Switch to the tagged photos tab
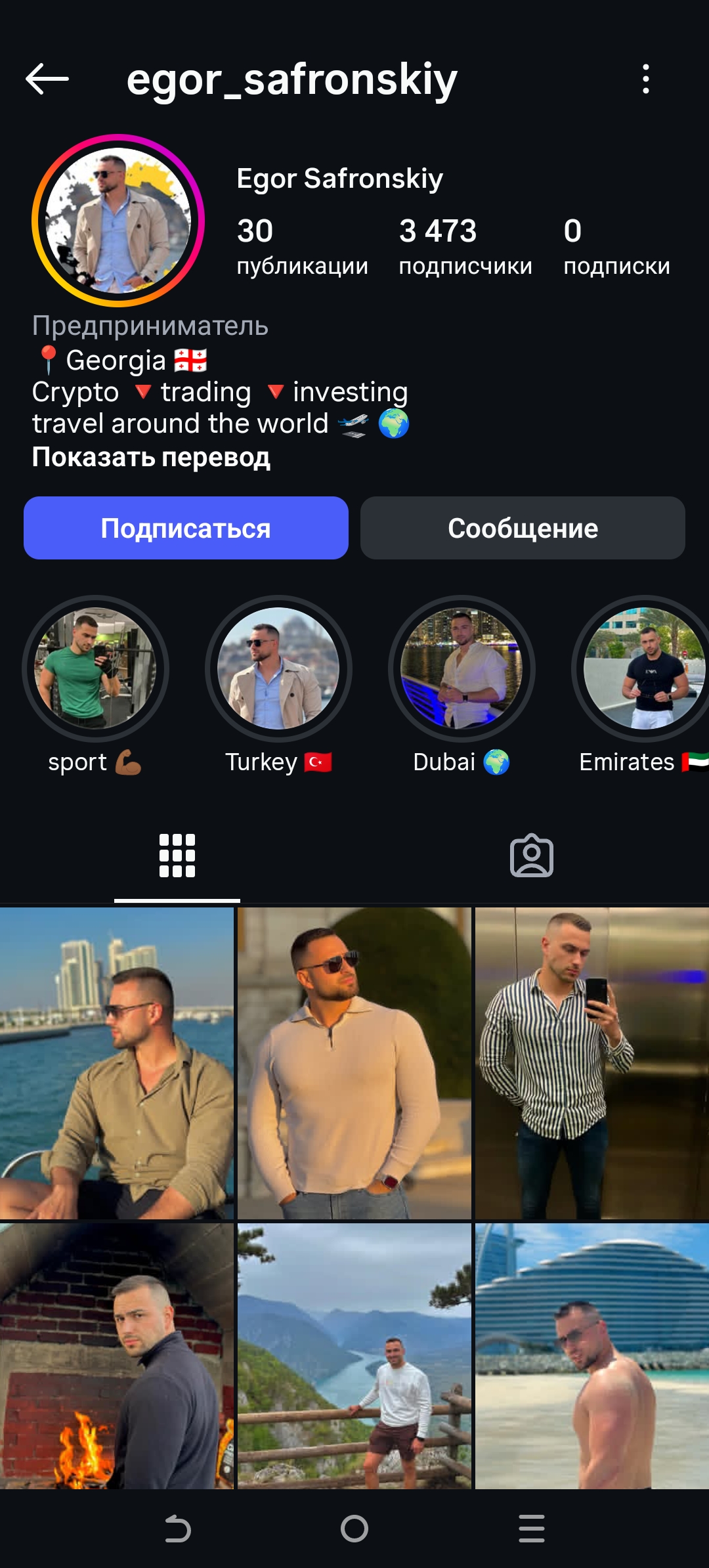Screen dimensions: 709x1568 coord(532,855)
